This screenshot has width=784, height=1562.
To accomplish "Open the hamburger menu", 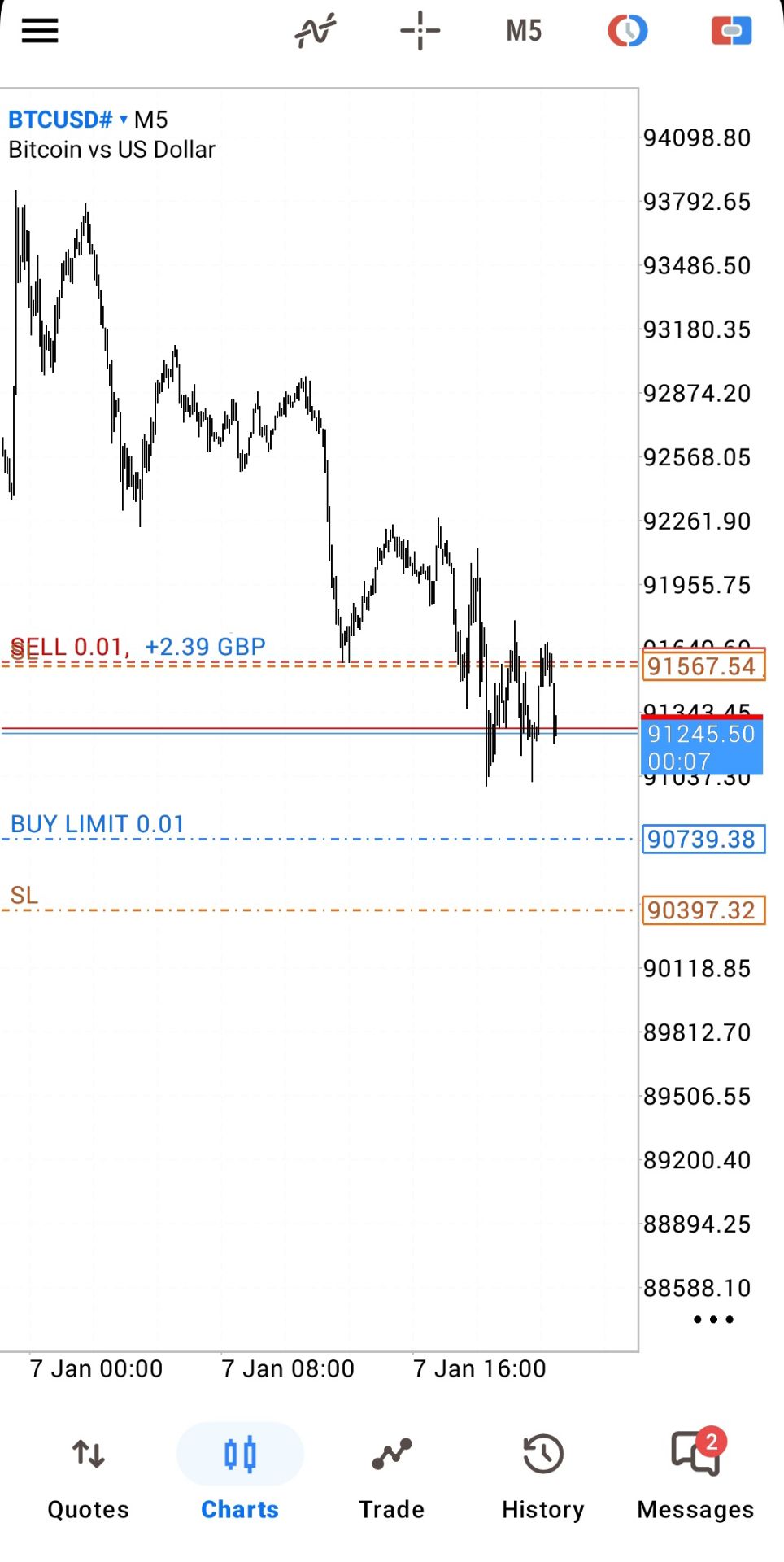I will pos(39,31).
